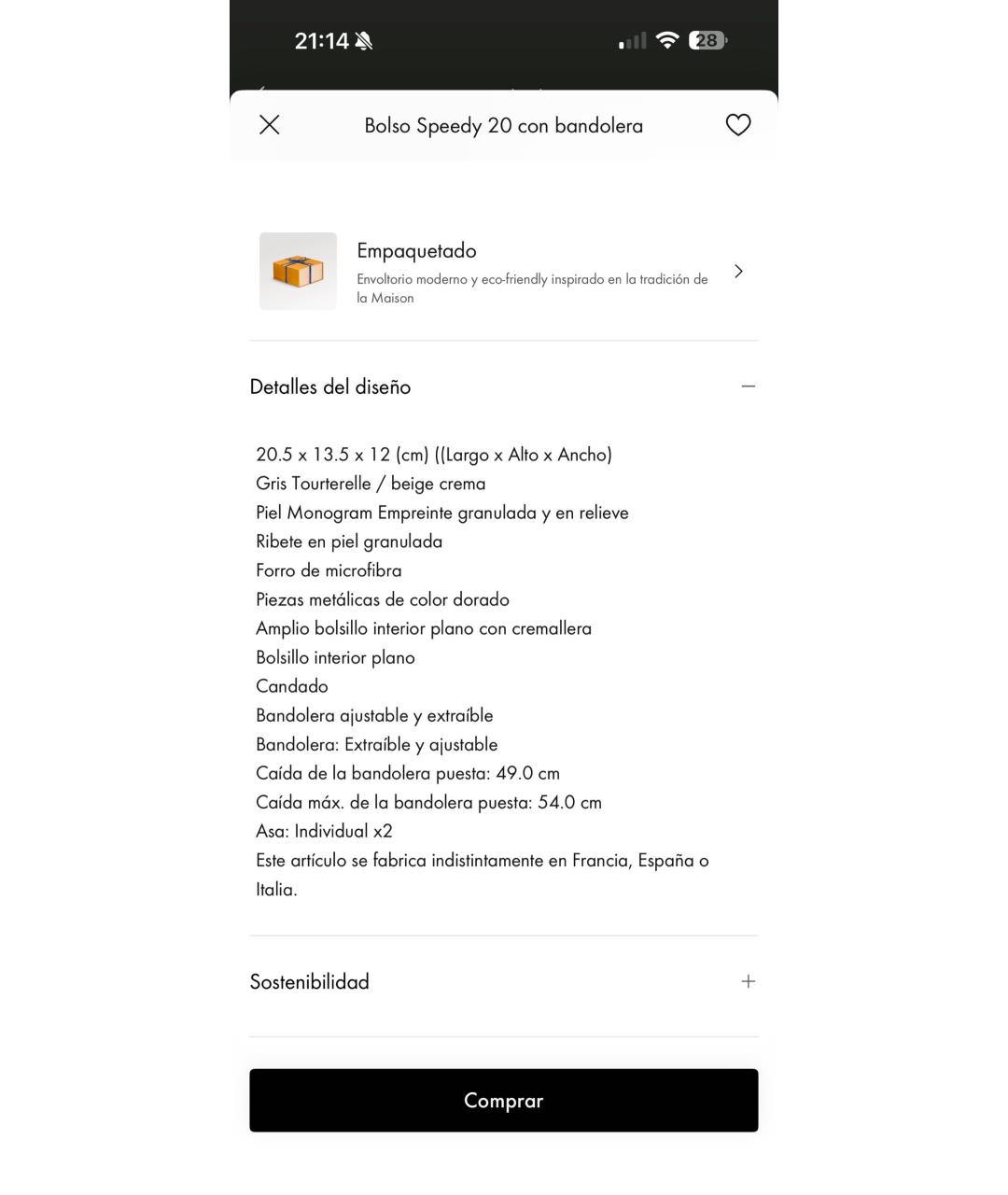This screenshot has height=1195, width=1008.
Task: Toggle Sostenibilidad open with plus icon
Action: point(748,981)
